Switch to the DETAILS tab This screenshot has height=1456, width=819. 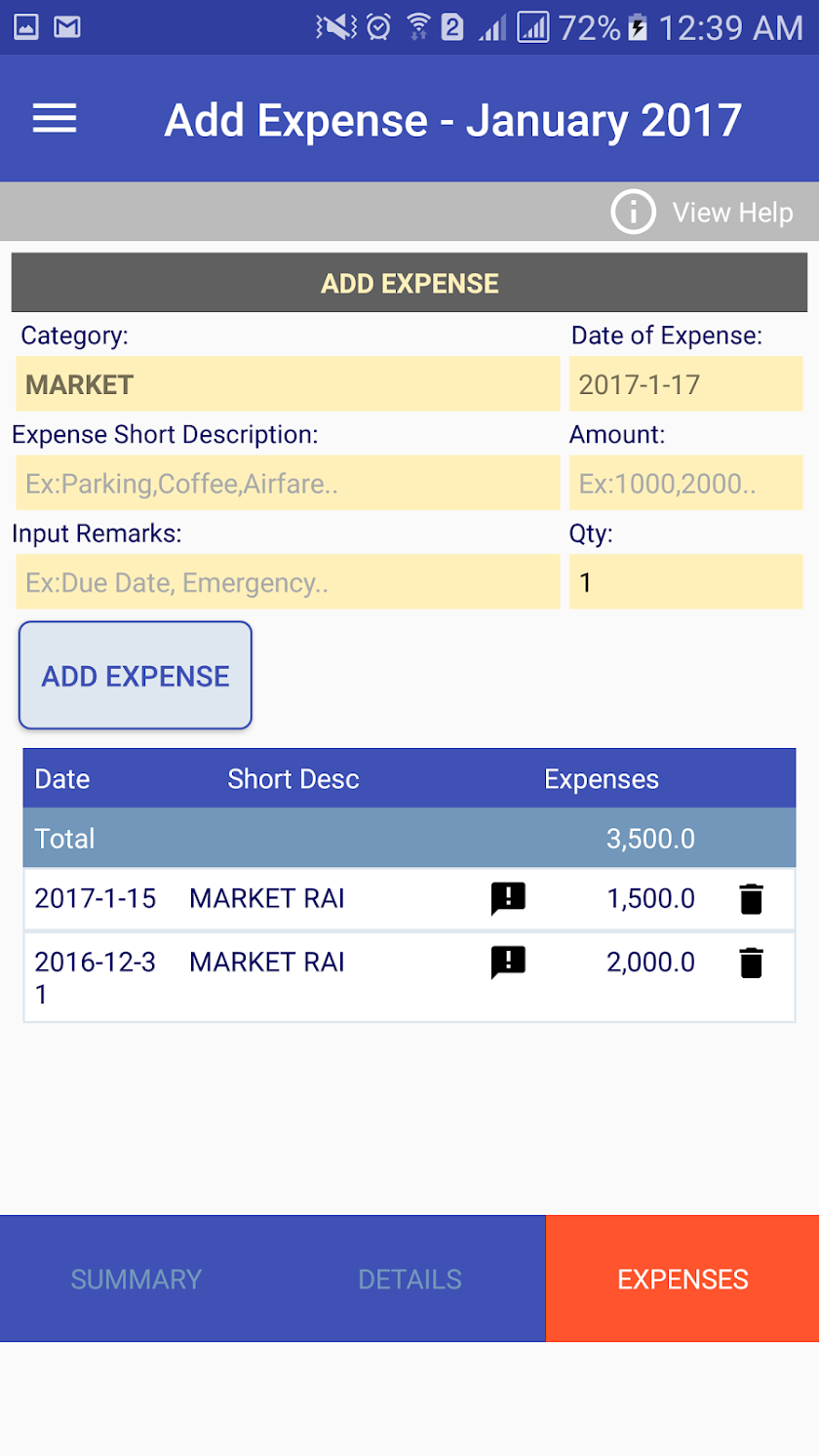click(x=409, y=1279)
